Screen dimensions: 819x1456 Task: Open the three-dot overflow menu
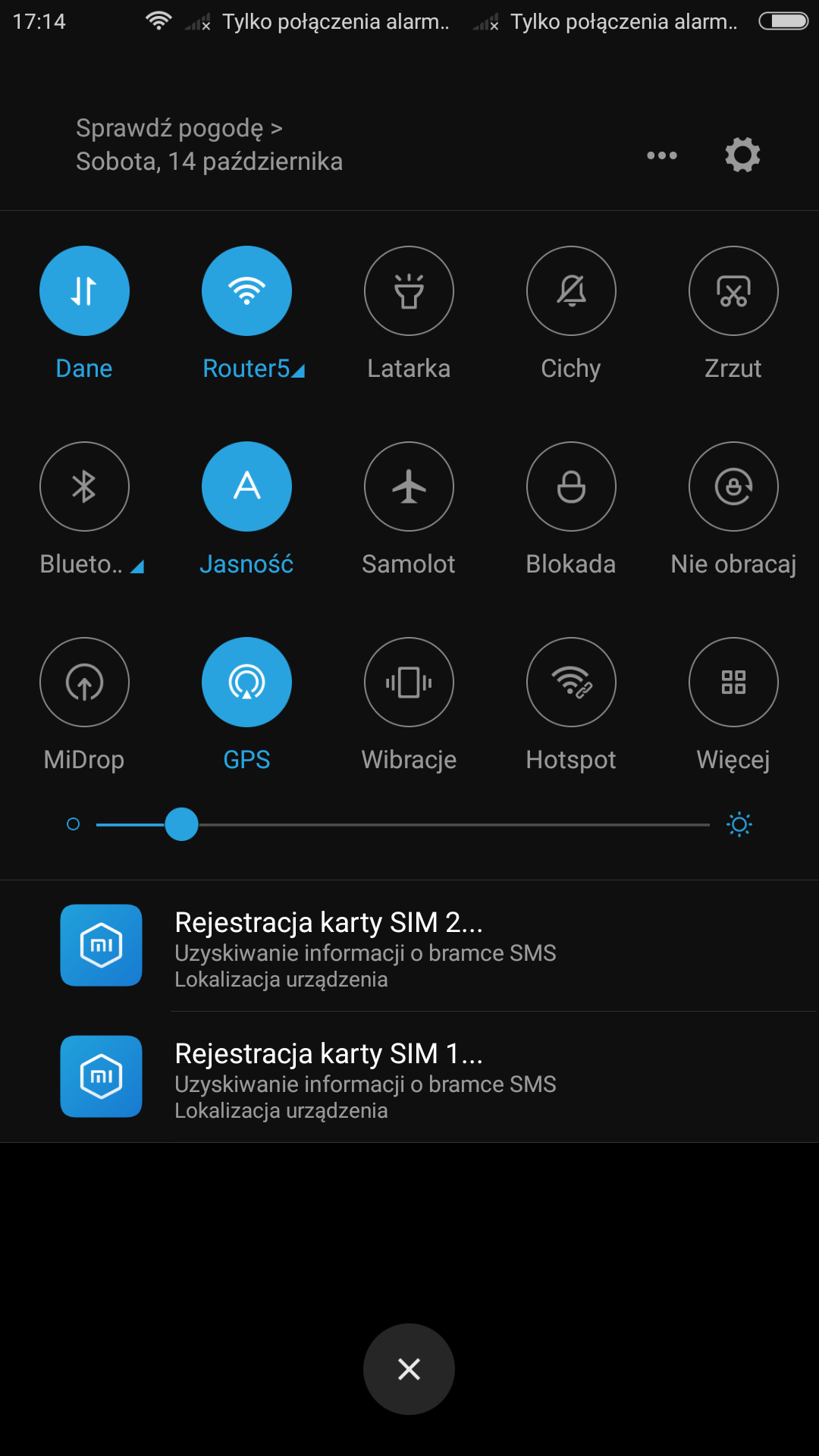661,155
